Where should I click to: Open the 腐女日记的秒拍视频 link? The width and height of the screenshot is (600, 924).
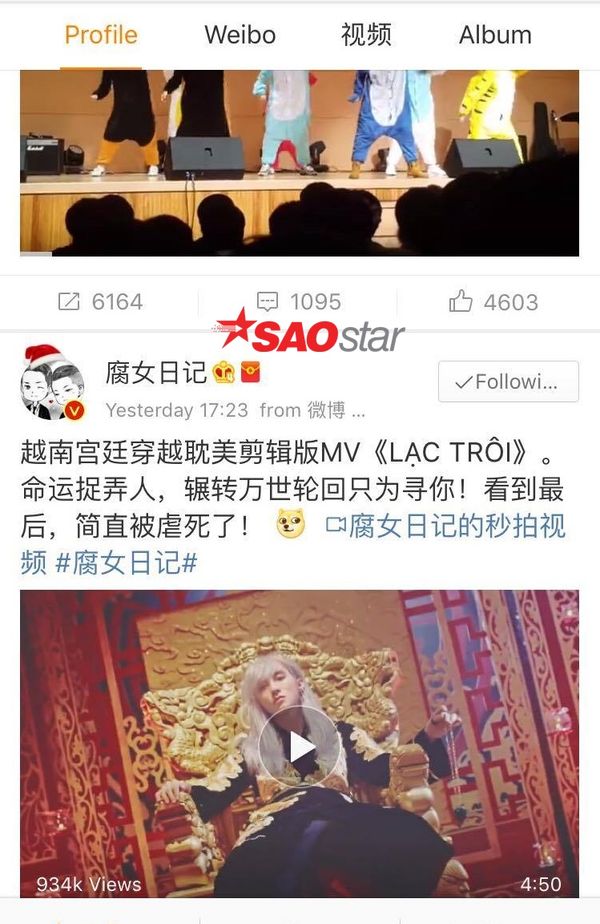pos(447,525)
